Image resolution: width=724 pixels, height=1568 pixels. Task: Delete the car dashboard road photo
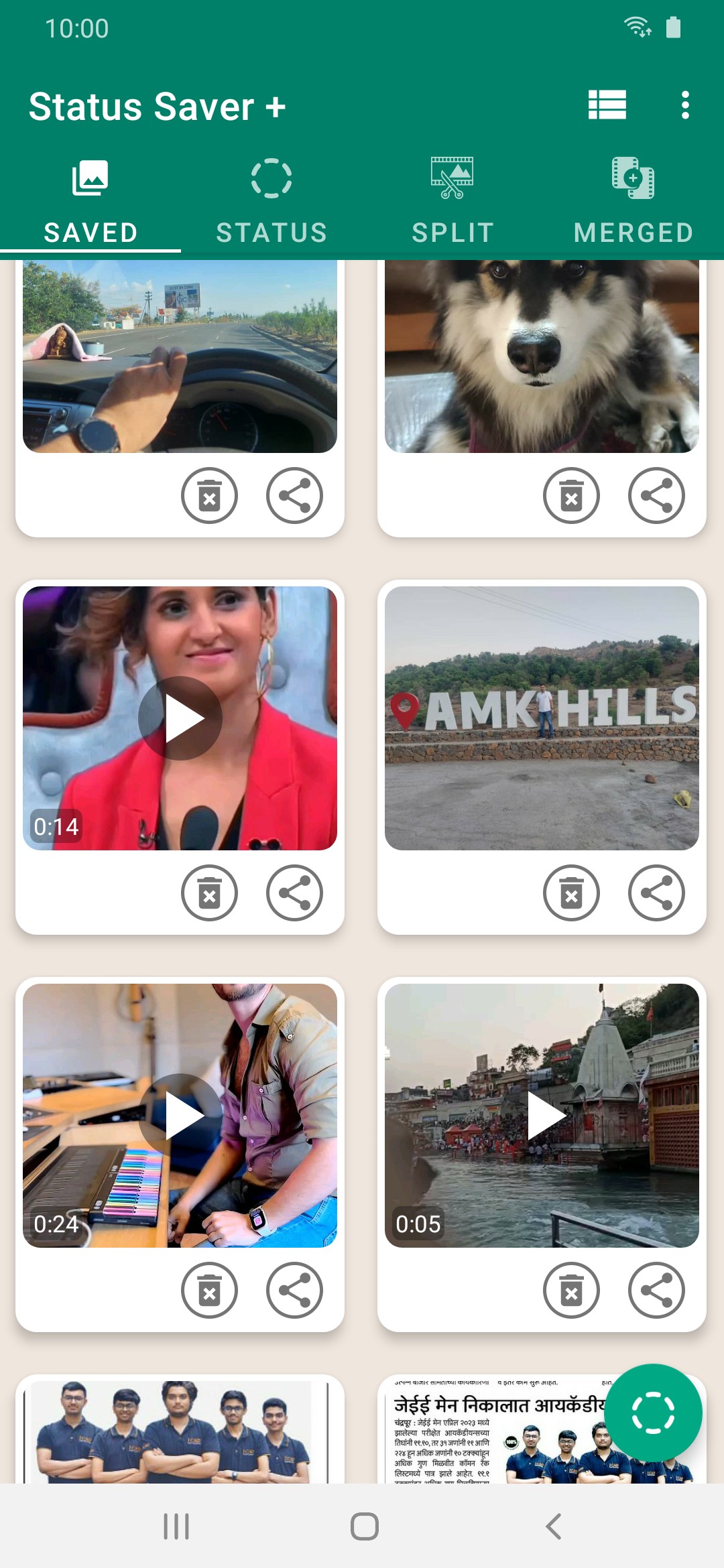[x=209, y=496]
